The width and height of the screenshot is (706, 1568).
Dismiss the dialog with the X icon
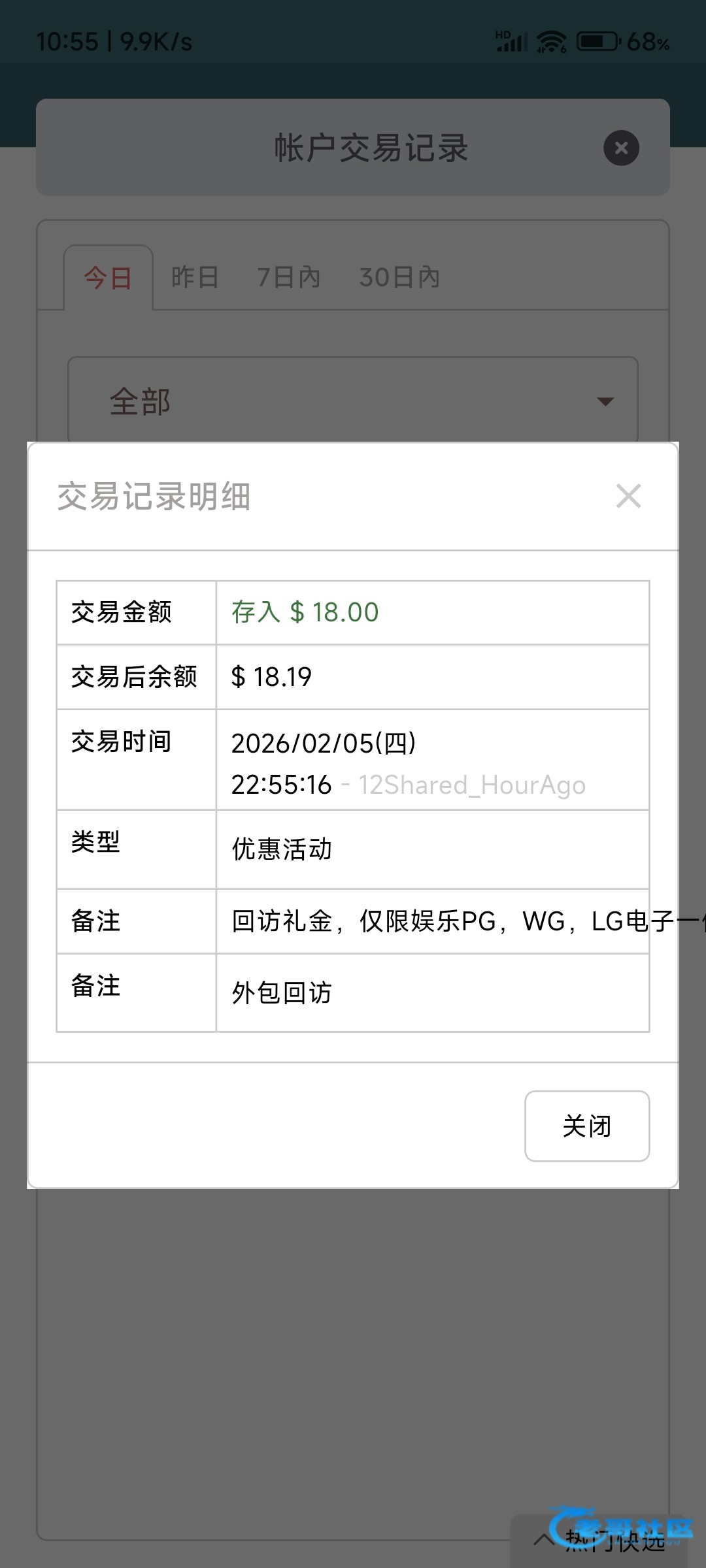[628, 497]
